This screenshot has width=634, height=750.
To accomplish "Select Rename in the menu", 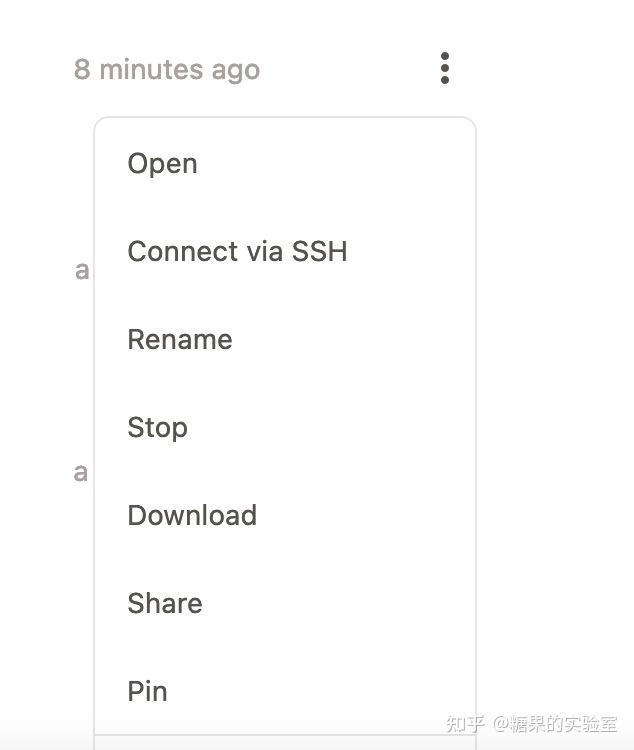I will 180,339.
